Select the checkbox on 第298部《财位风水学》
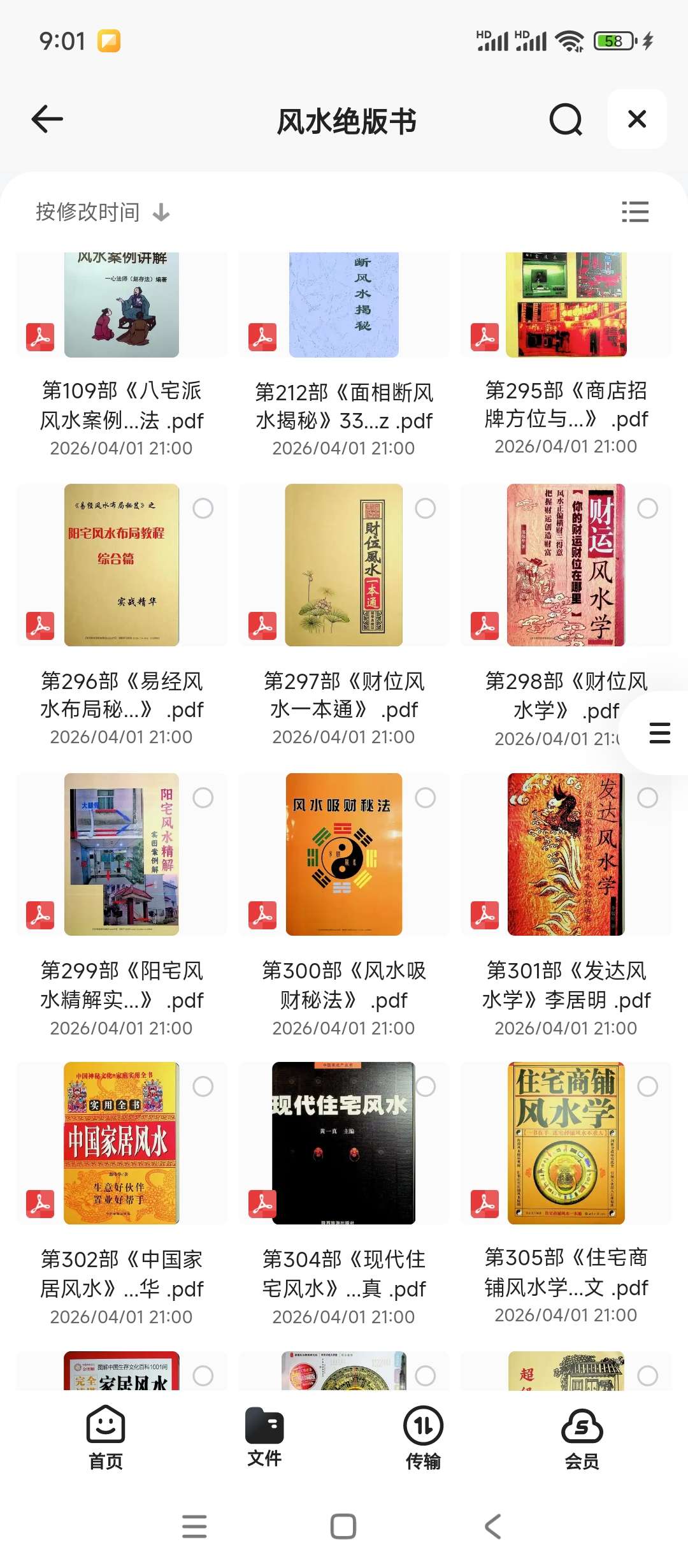The width and height of the screenshot is (688, 1568). tap(648, 509)
